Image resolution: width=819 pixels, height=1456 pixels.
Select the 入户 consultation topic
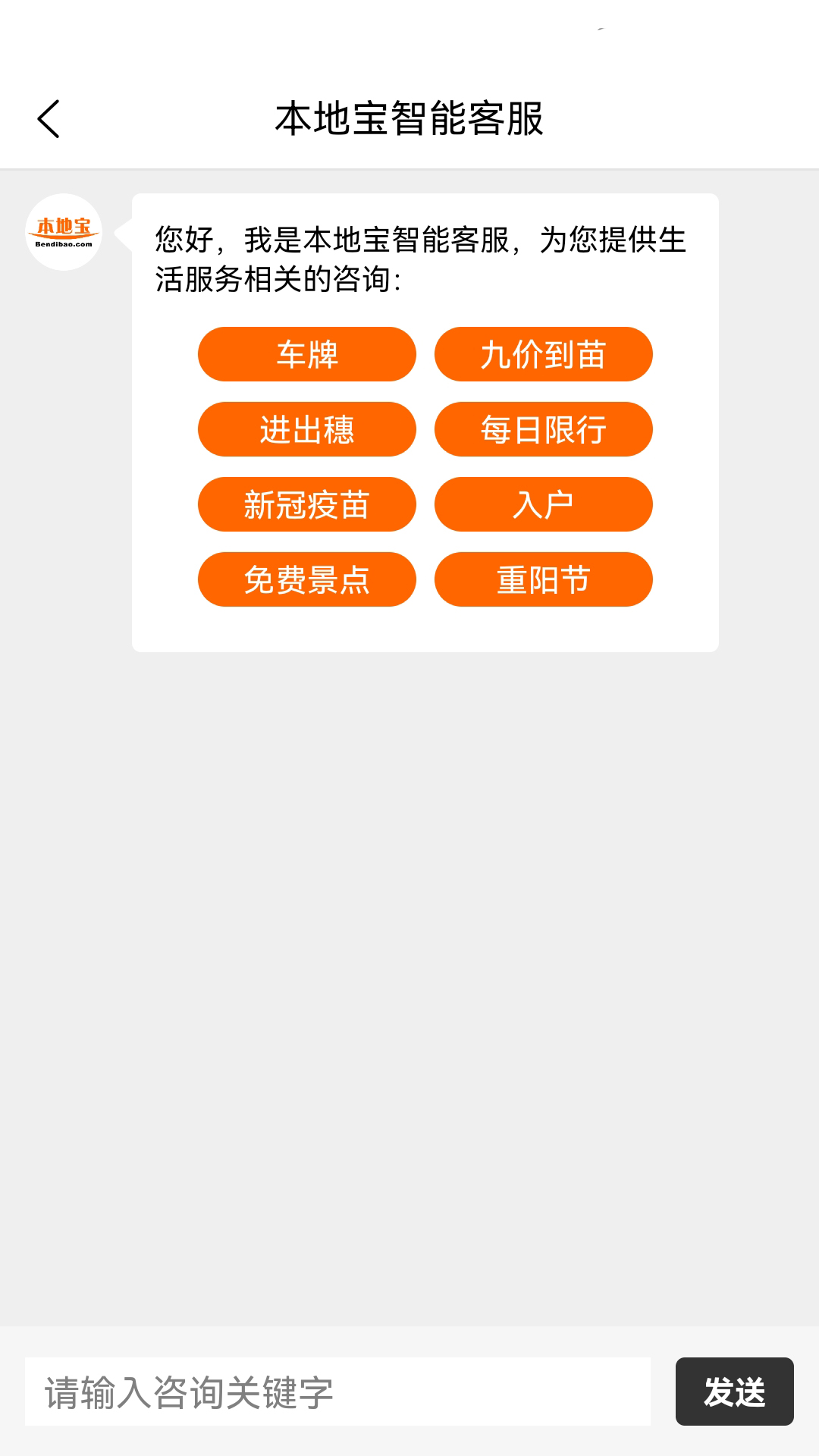(x=543, y=504)
